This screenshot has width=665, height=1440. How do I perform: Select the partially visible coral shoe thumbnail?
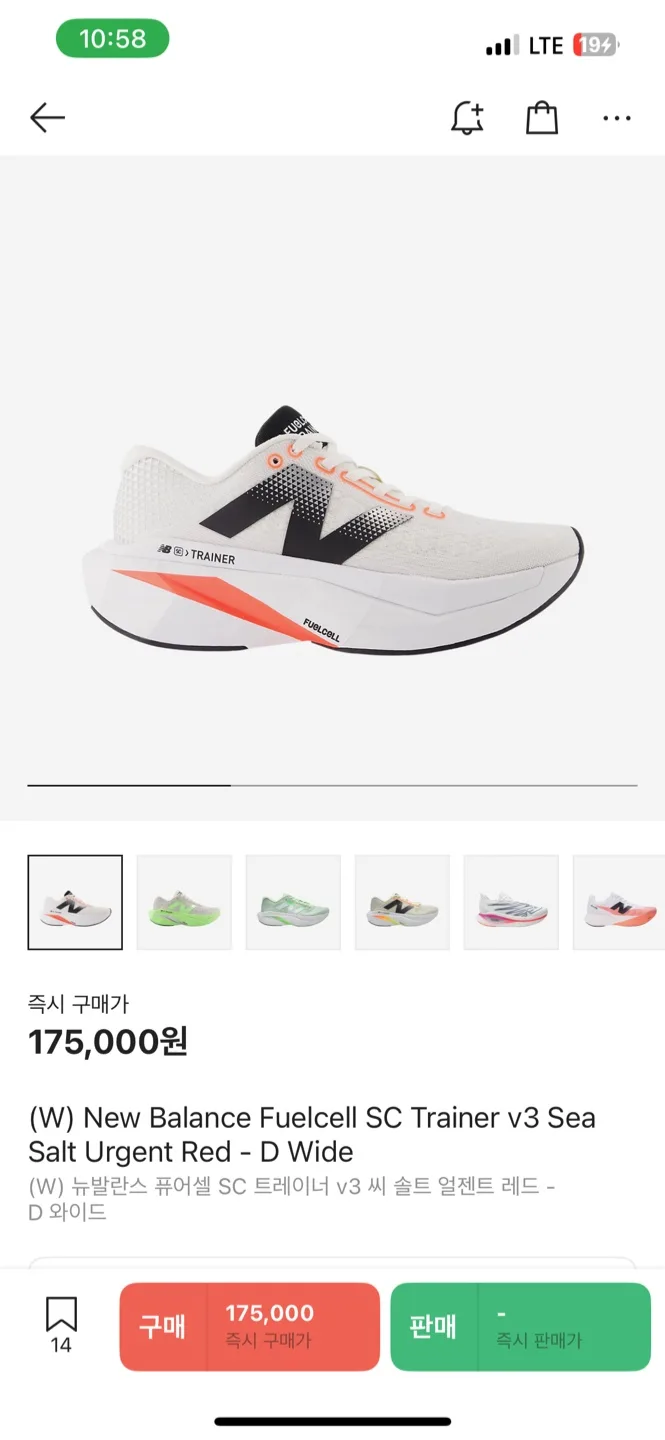coord(620,902)
